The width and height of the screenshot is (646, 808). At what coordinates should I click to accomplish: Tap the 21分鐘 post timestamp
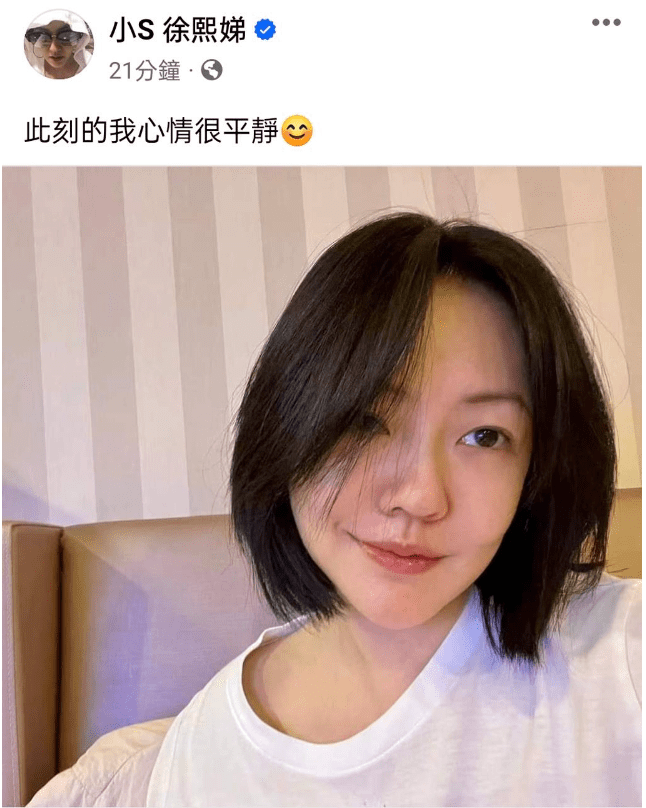click(144, 70)
